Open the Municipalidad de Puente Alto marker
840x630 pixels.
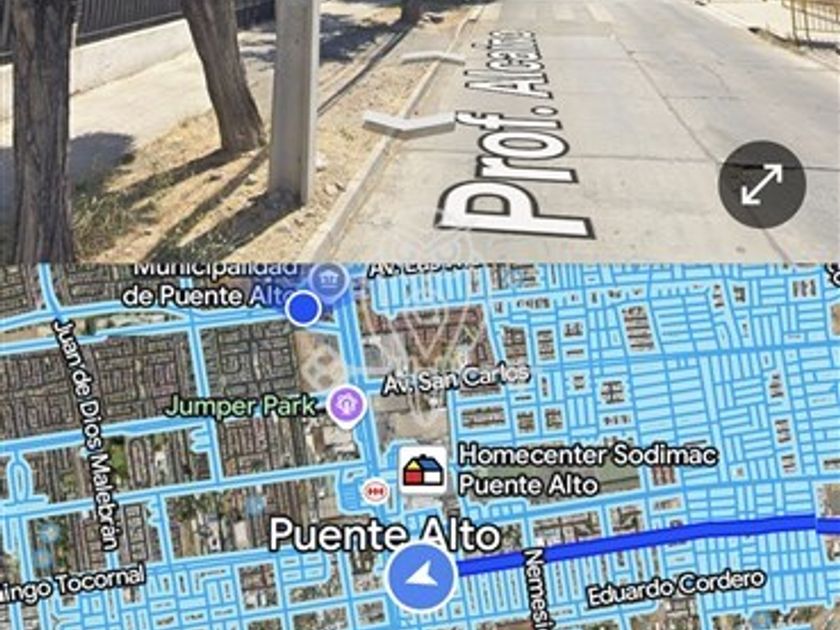coord(326,279)
